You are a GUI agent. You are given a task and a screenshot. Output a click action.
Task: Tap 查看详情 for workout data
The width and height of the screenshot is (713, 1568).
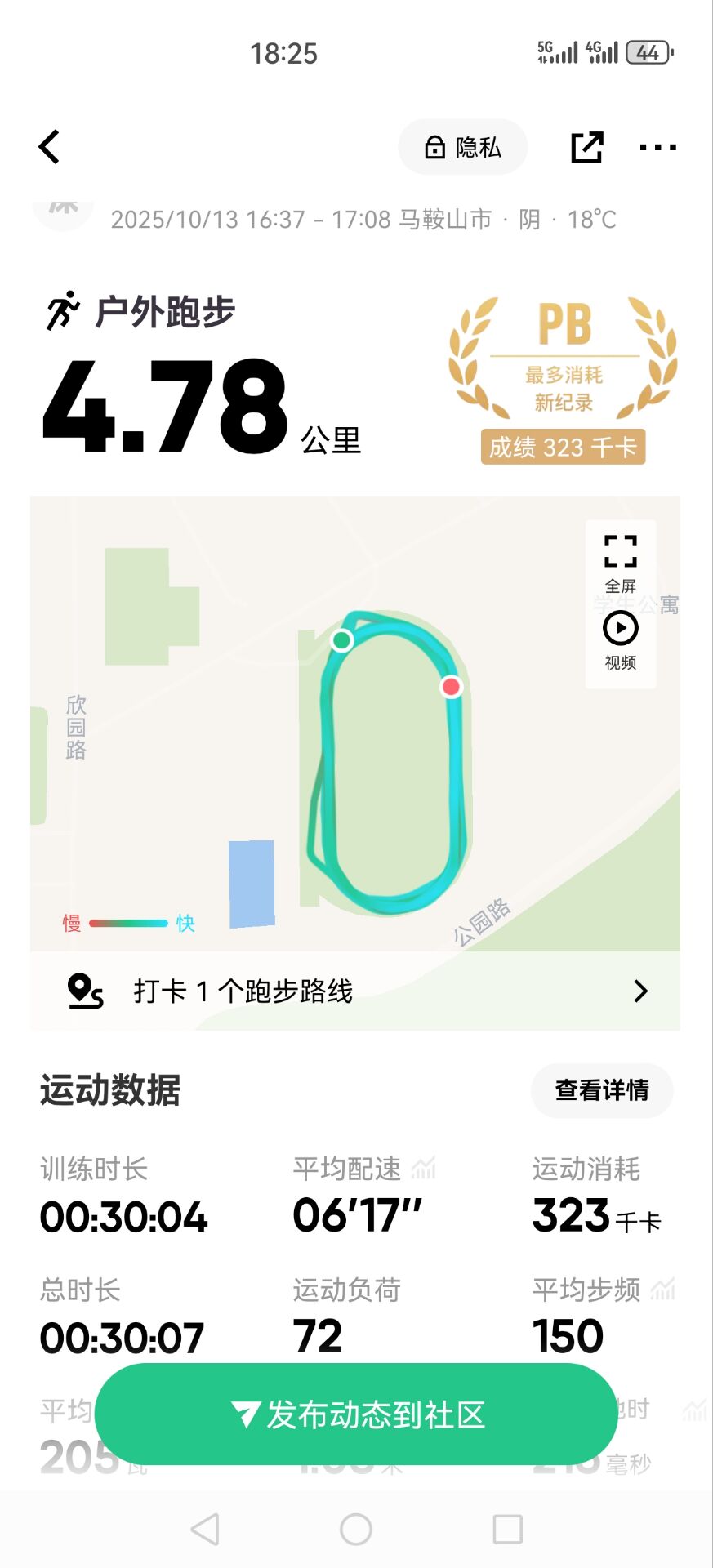pos(602,1090)
